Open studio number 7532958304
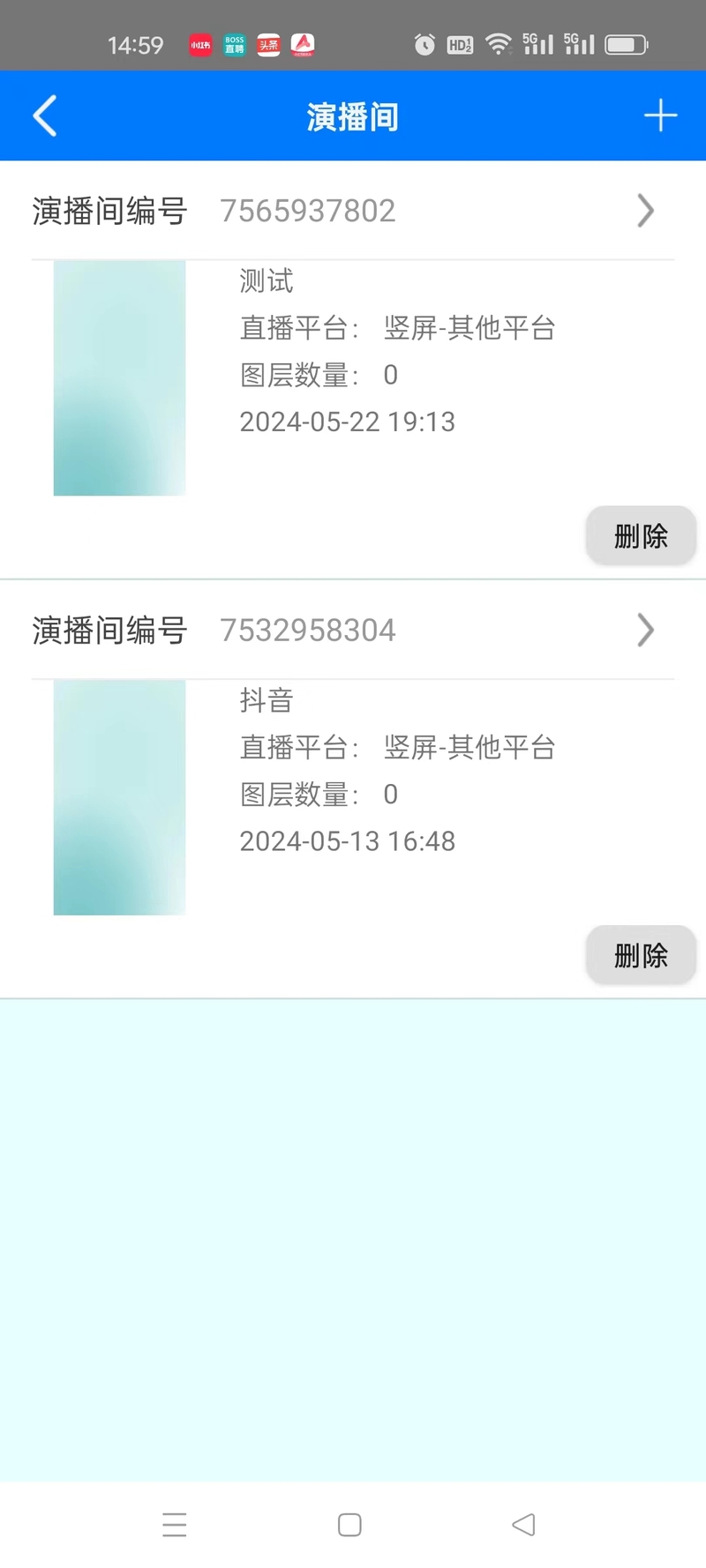 (x=353, y=630)
